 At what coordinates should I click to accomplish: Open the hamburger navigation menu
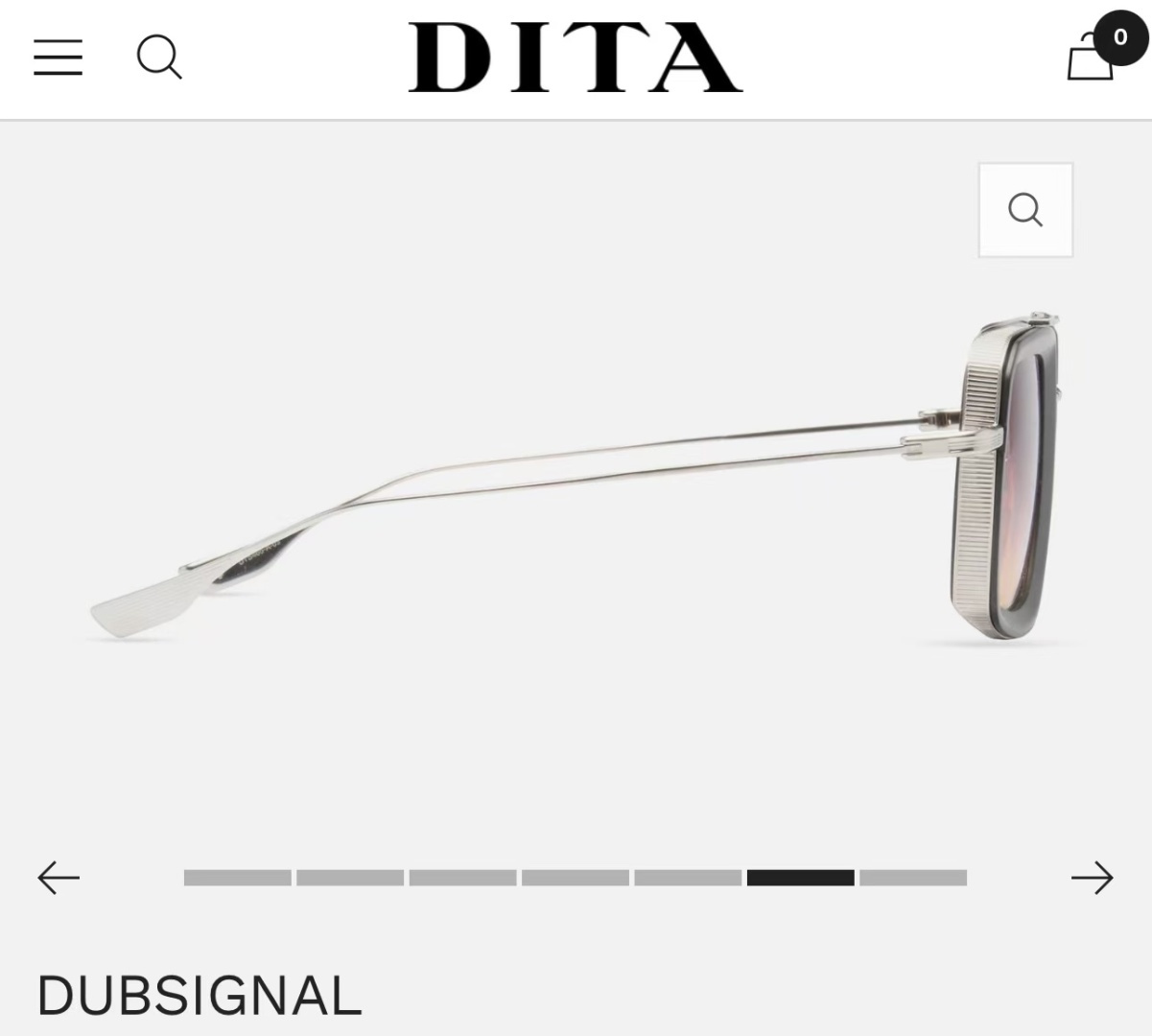(58, 58)
